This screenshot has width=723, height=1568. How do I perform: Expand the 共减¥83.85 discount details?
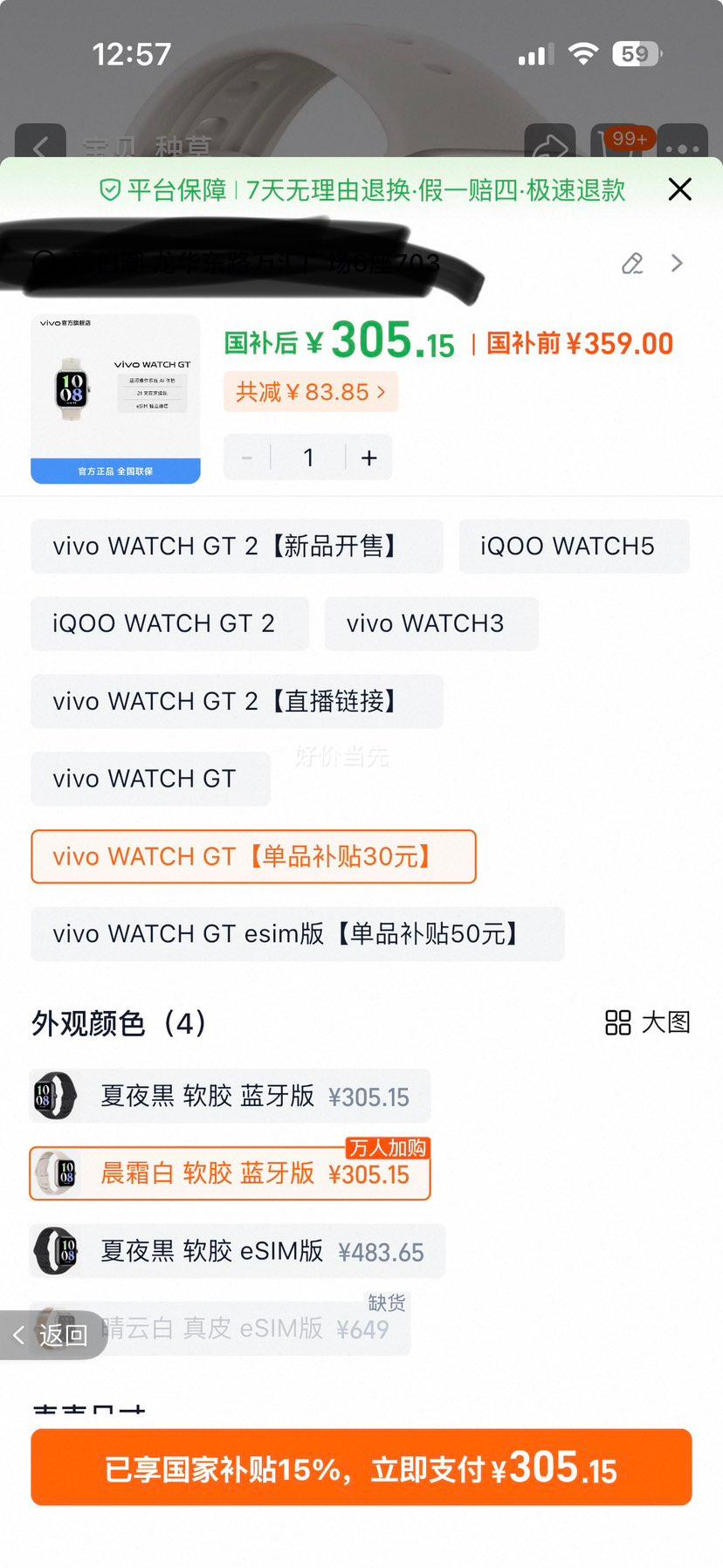tap(310, 392)
